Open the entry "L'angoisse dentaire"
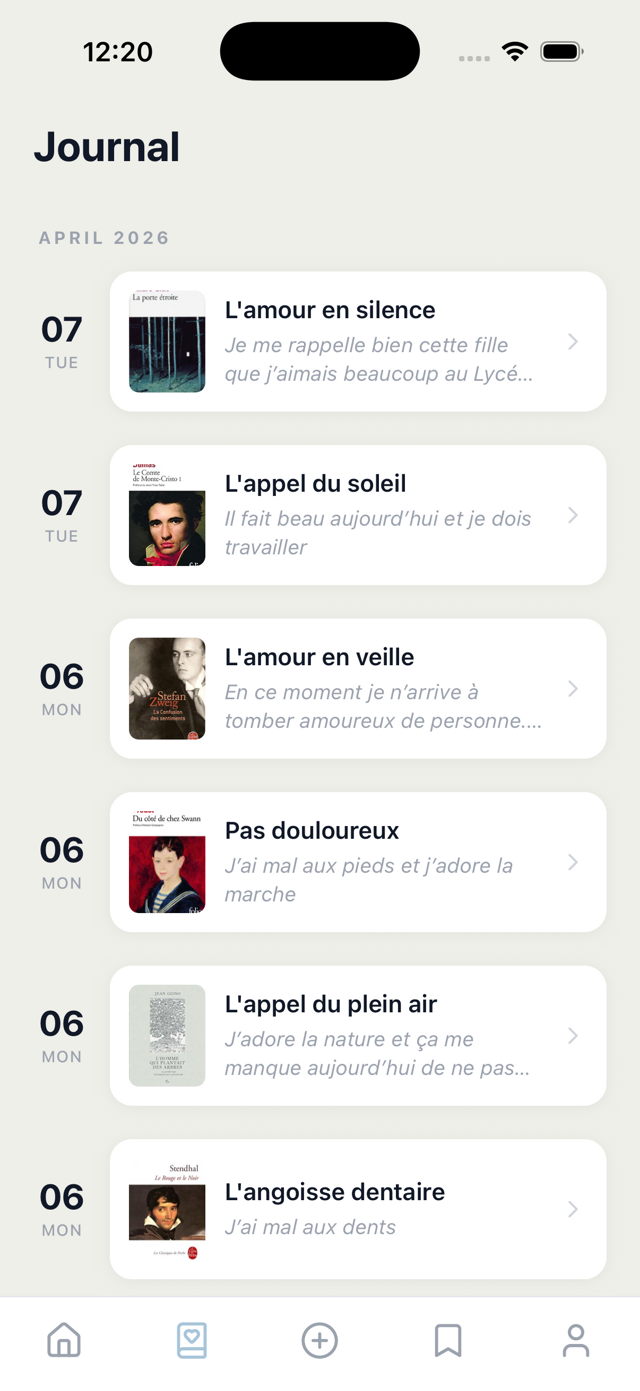 pos(357,1209)
